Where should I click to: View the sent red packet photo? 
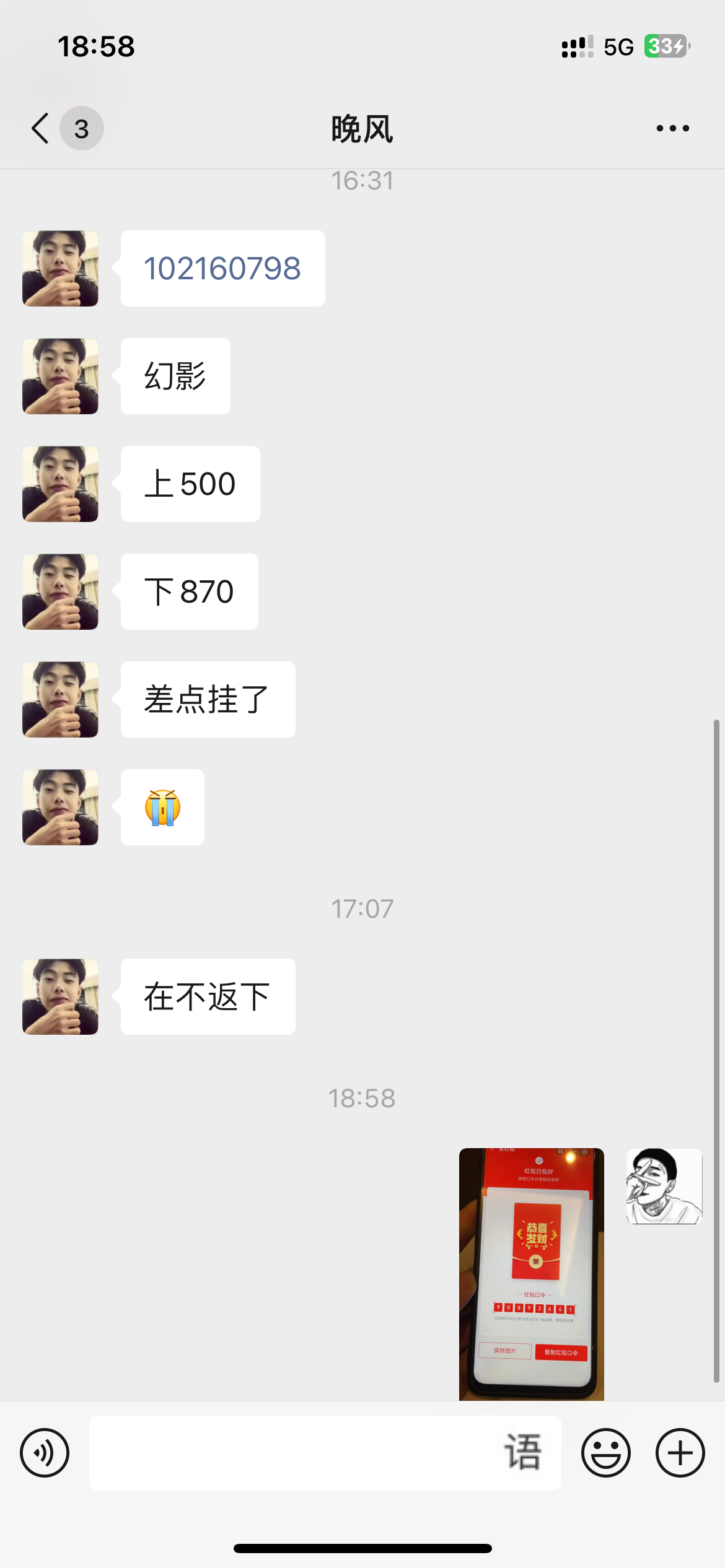click(x=531, y=1273)
